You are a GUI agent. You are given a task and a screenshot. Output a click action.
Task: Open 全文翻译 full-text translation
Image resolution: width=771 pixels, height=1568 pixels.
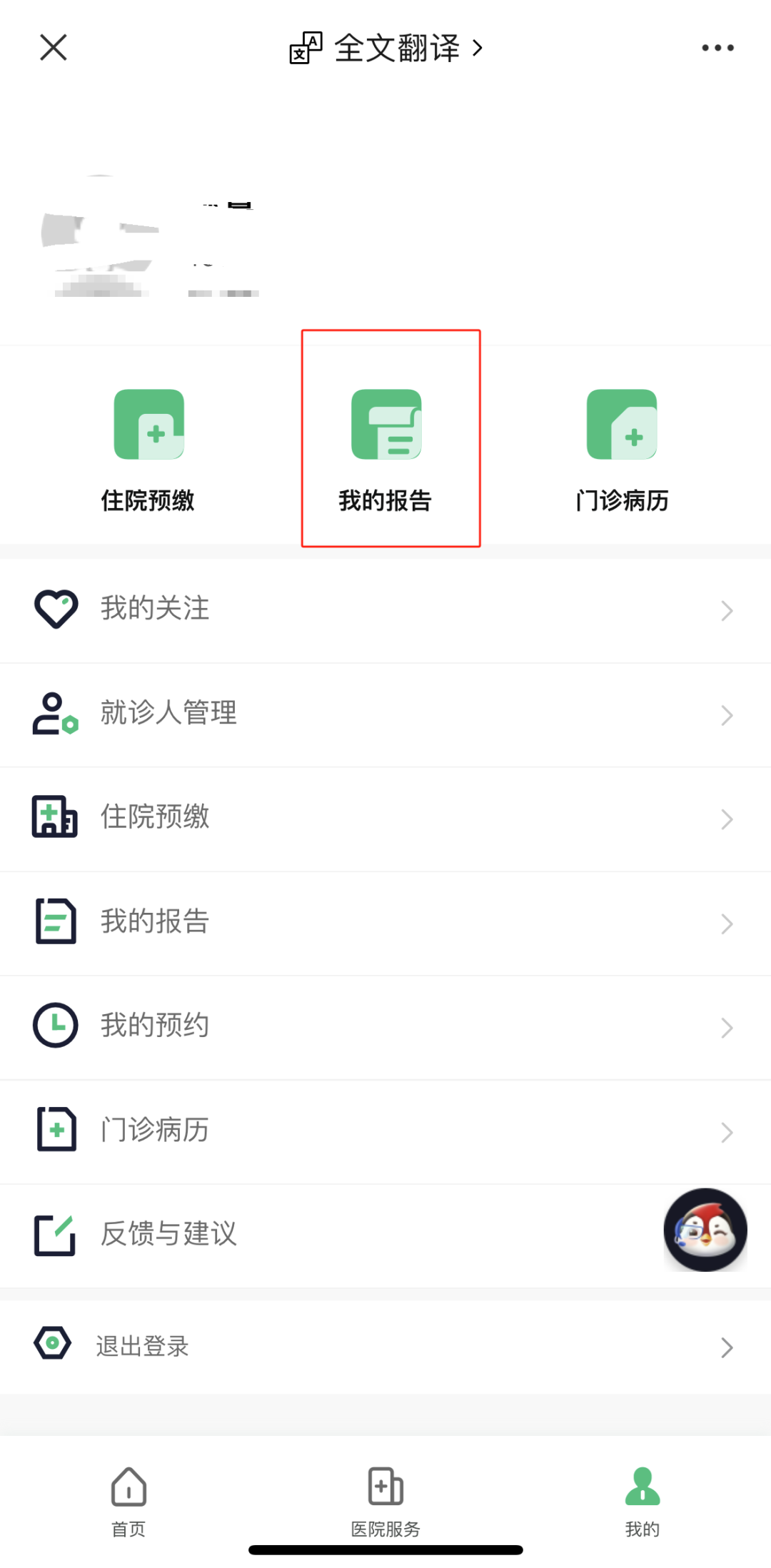tap(386, 49)
